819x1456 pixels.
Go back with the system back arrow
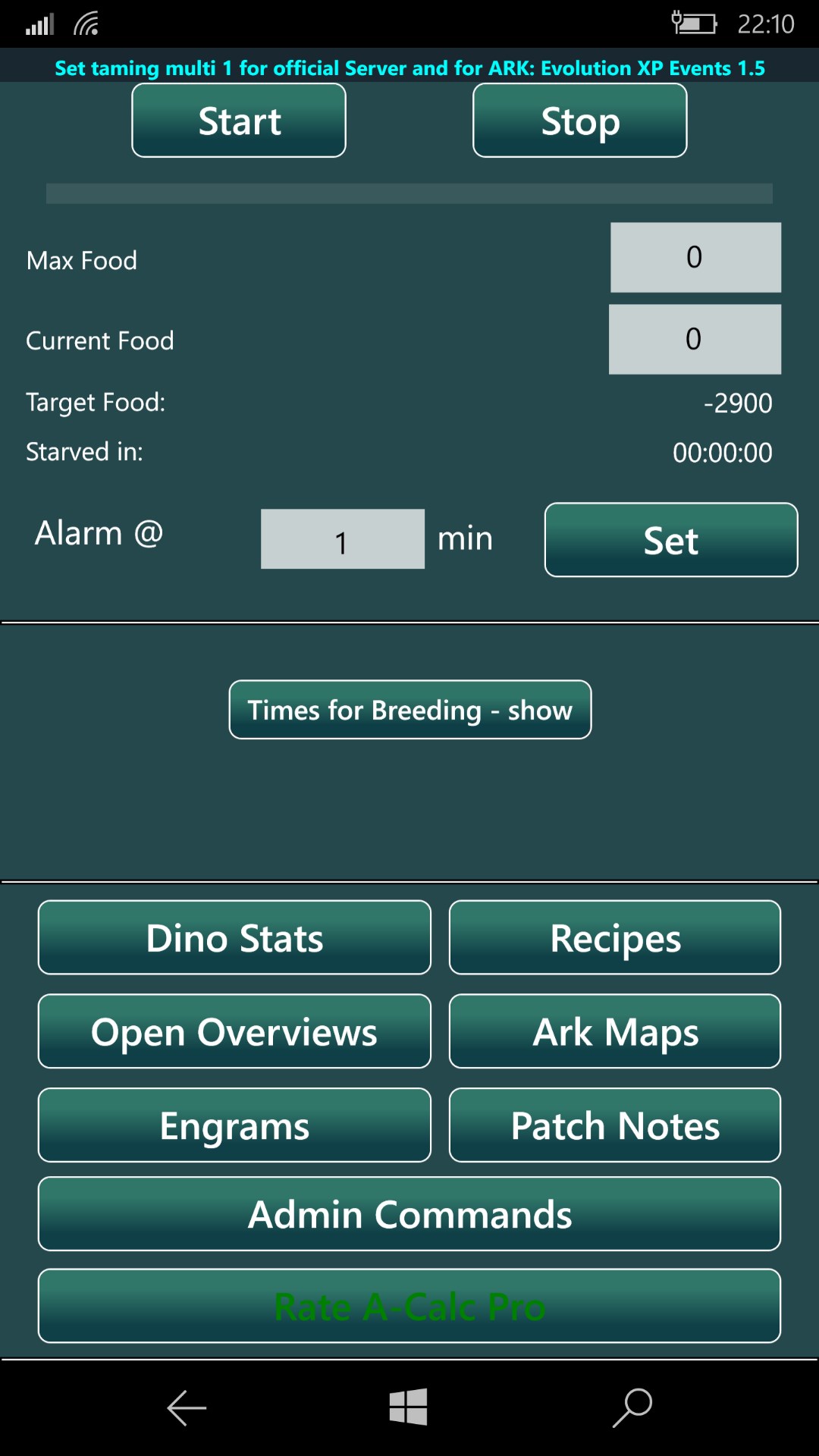click(187, 1408)
